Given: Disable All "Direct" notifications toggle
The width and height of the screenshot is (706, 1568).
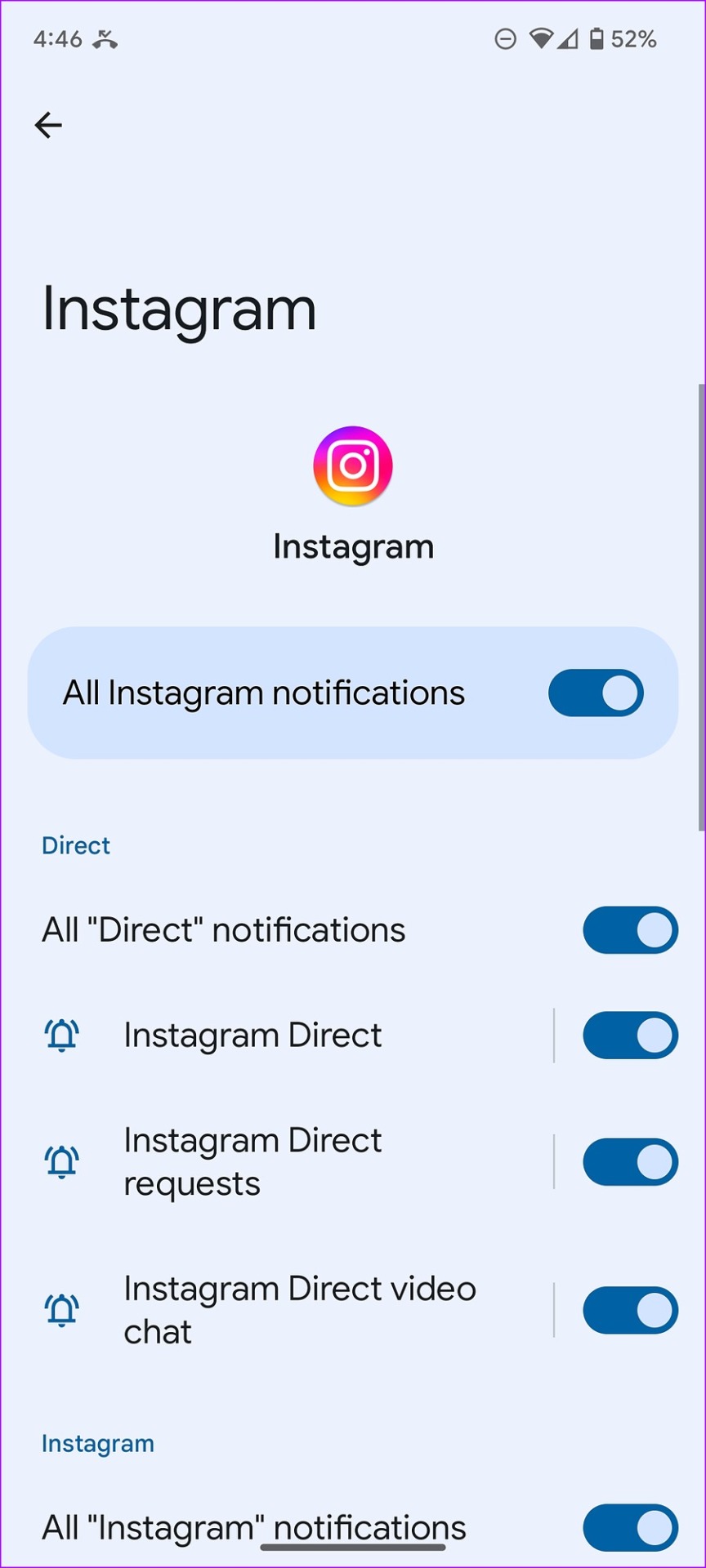Looking at the screenshot, I should [630, 929].
